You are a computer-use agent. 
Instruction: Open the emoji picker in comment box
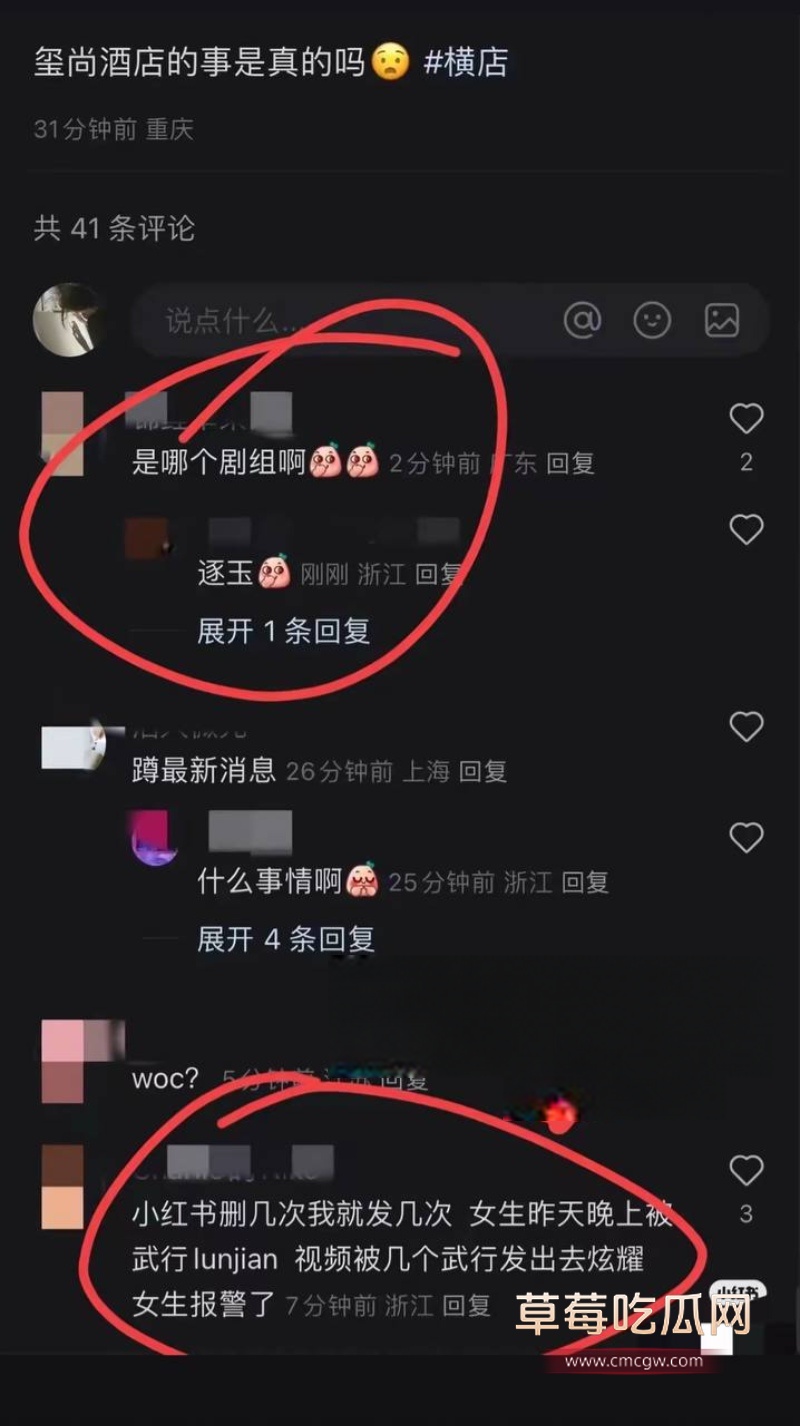click(652, 321)
